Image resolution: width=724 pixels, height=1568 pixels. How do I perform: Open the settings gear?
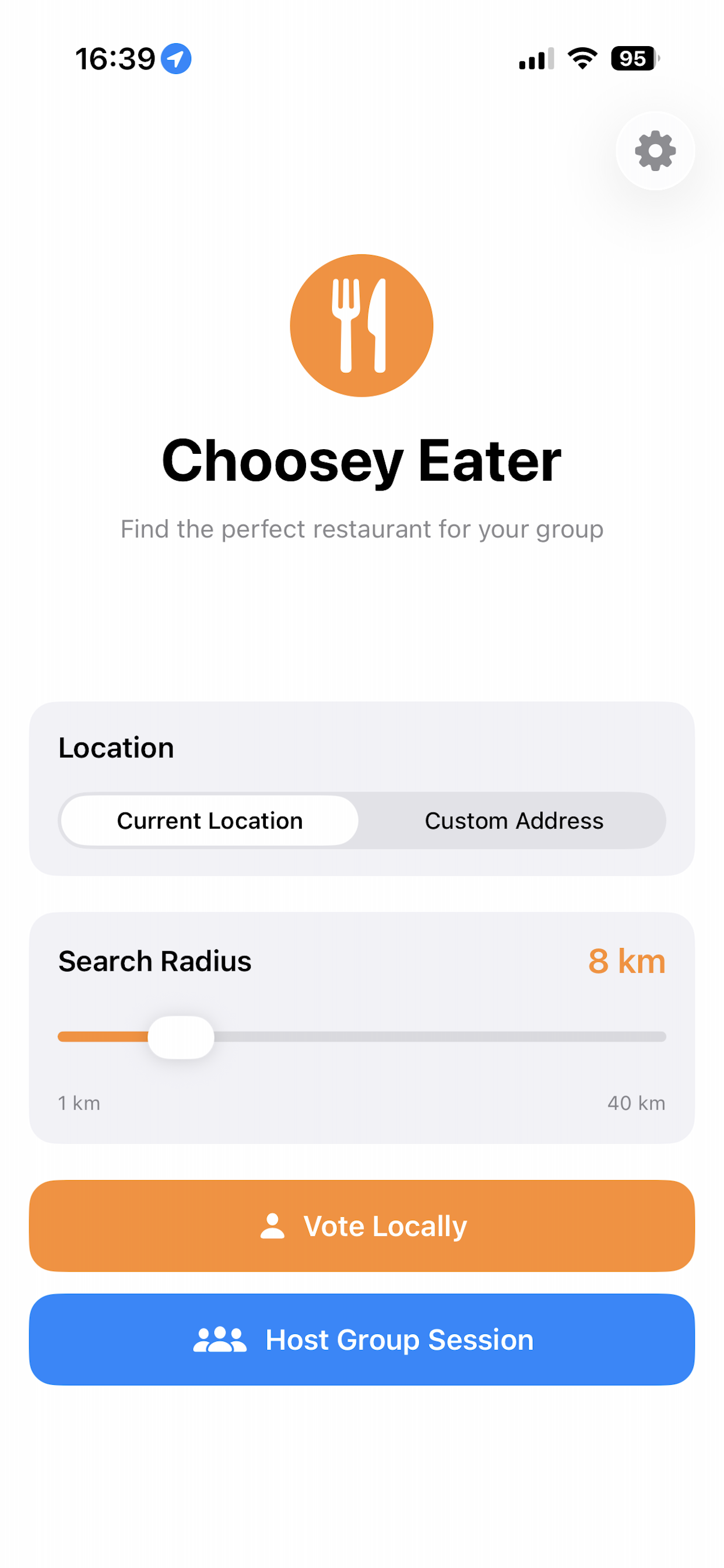[x=655, y=152]
